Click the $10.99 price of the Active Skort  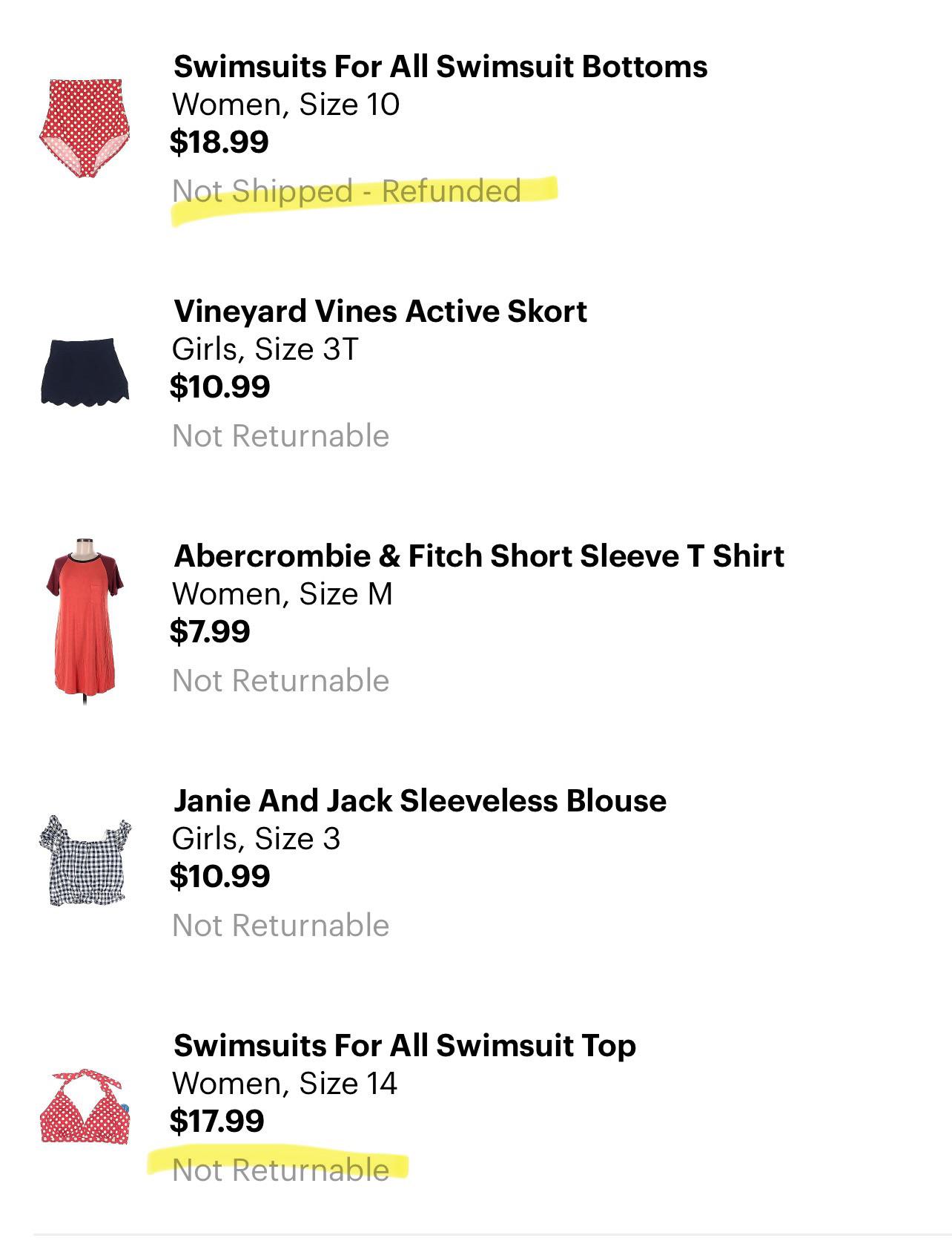click(x=219, y=387)
